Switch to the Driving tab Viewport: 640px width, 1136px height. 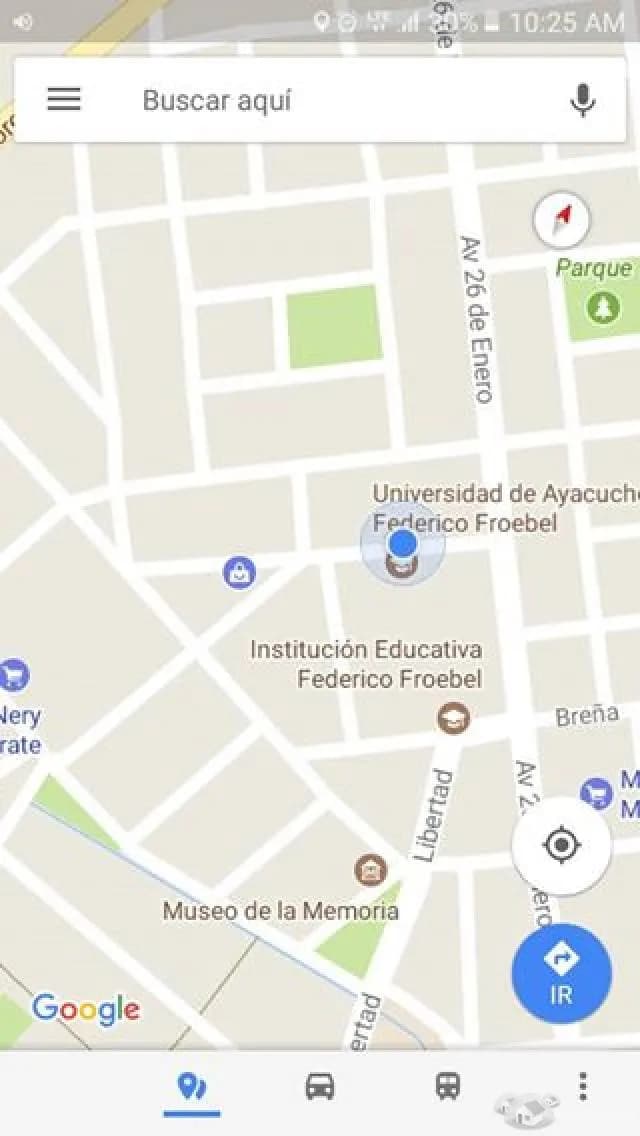[320, 1087]
